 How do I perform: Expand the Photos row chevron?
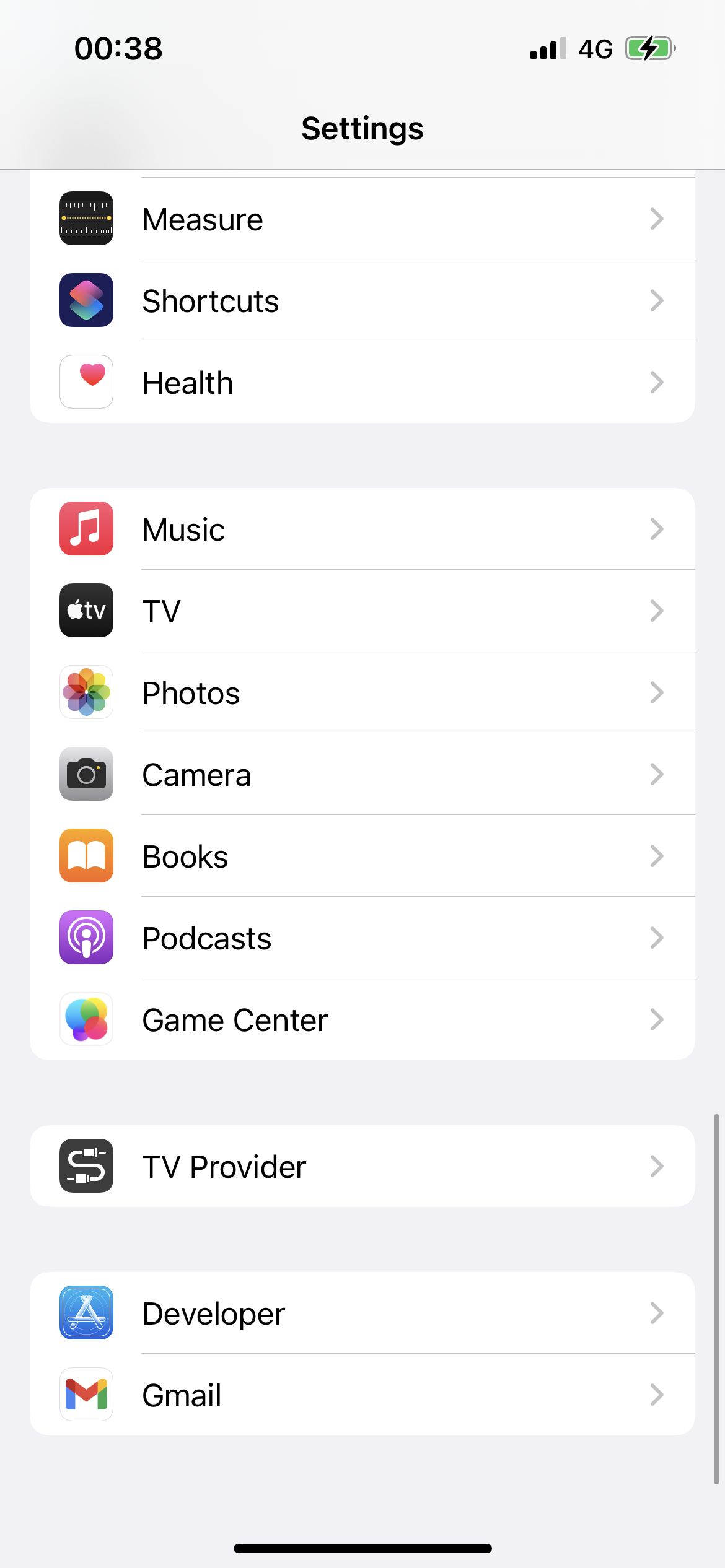point(657,692)
